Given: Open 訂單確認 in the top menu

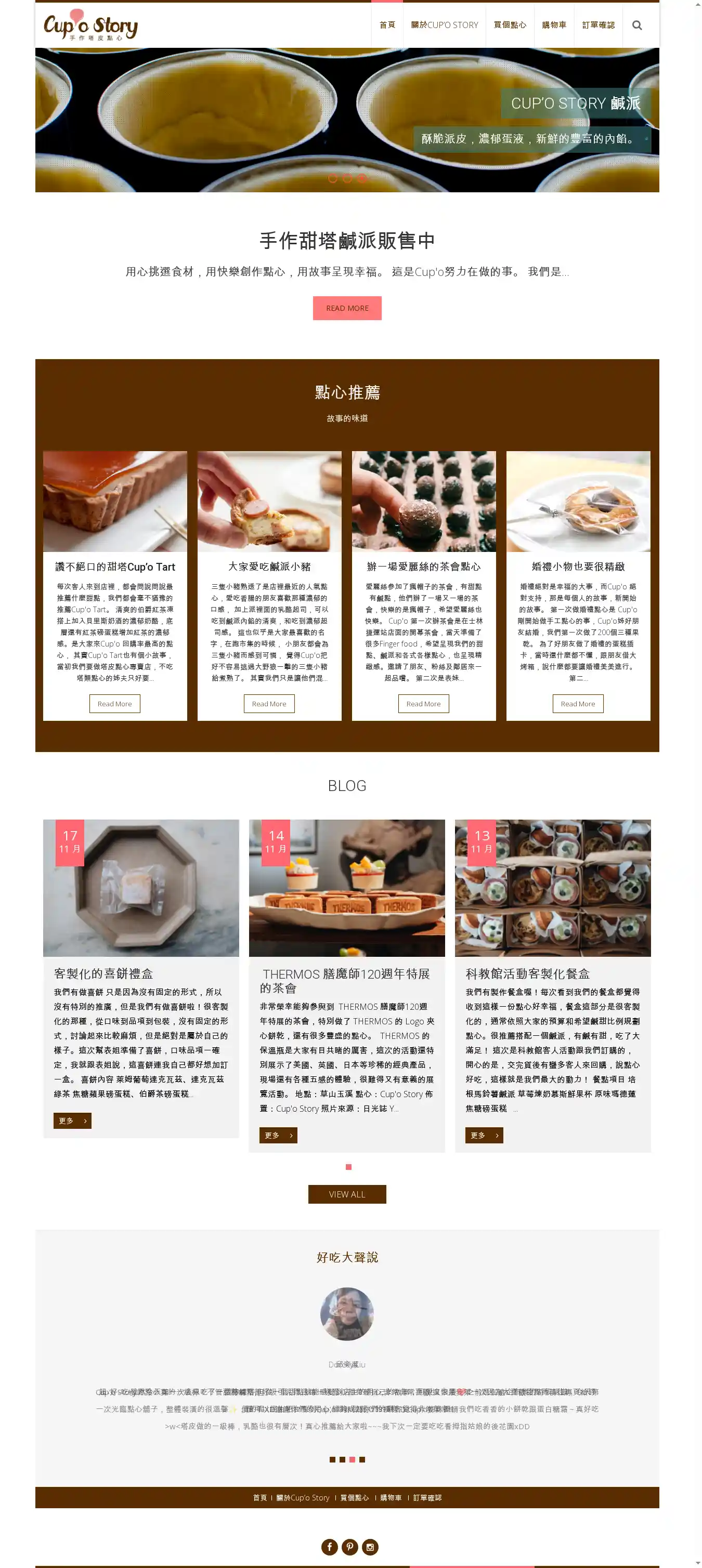Looking at the screenshot, I should [598, 25].
